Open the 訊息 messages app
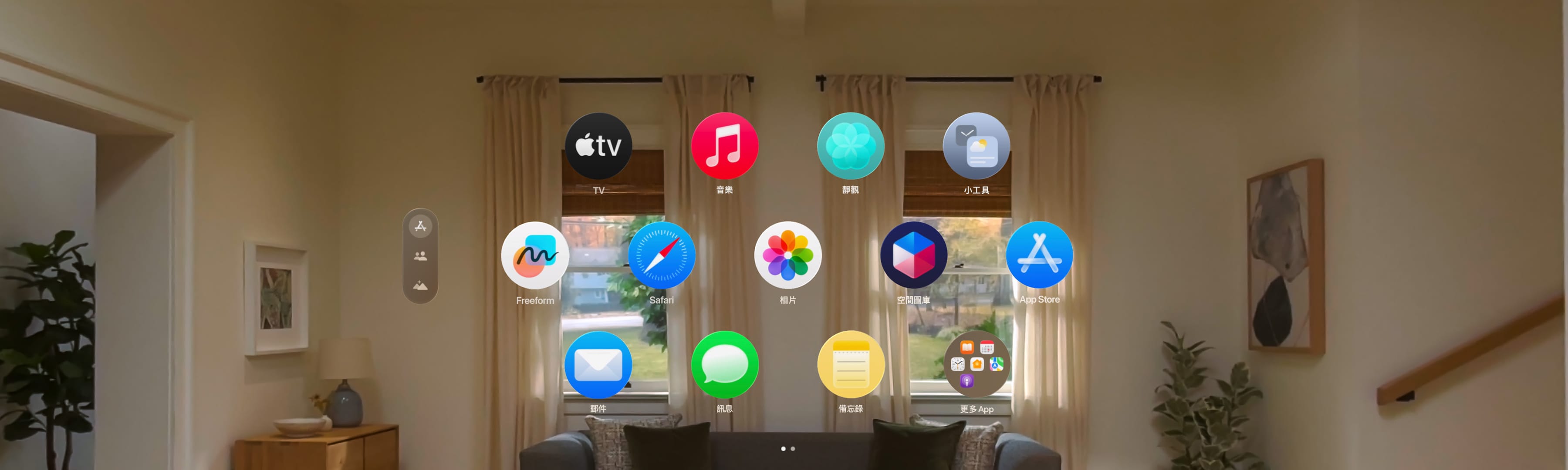1568x470 pixels. click(x=724, y=364)
